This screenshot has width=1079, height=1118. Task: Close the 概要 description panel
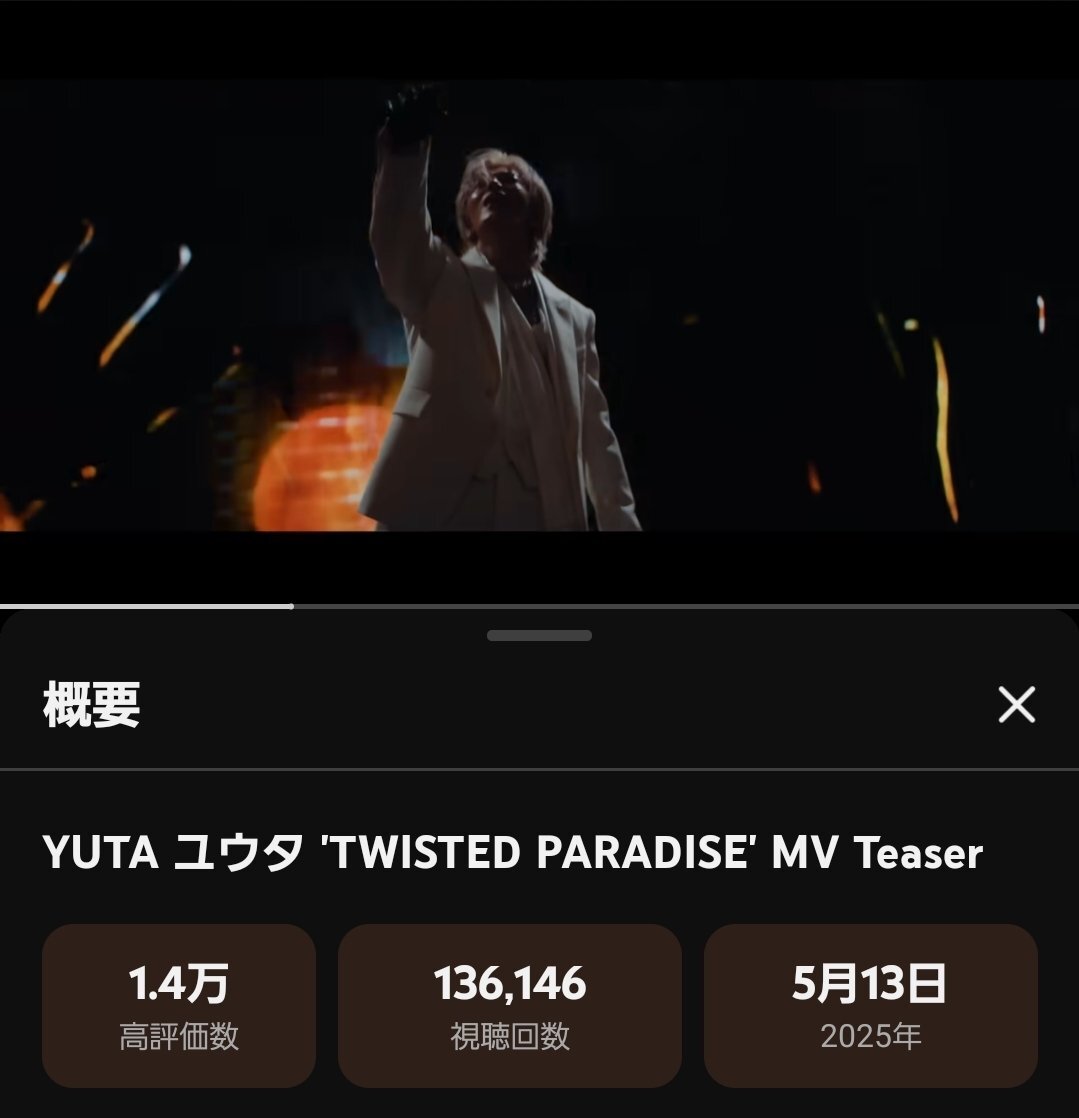(1016, 705)
